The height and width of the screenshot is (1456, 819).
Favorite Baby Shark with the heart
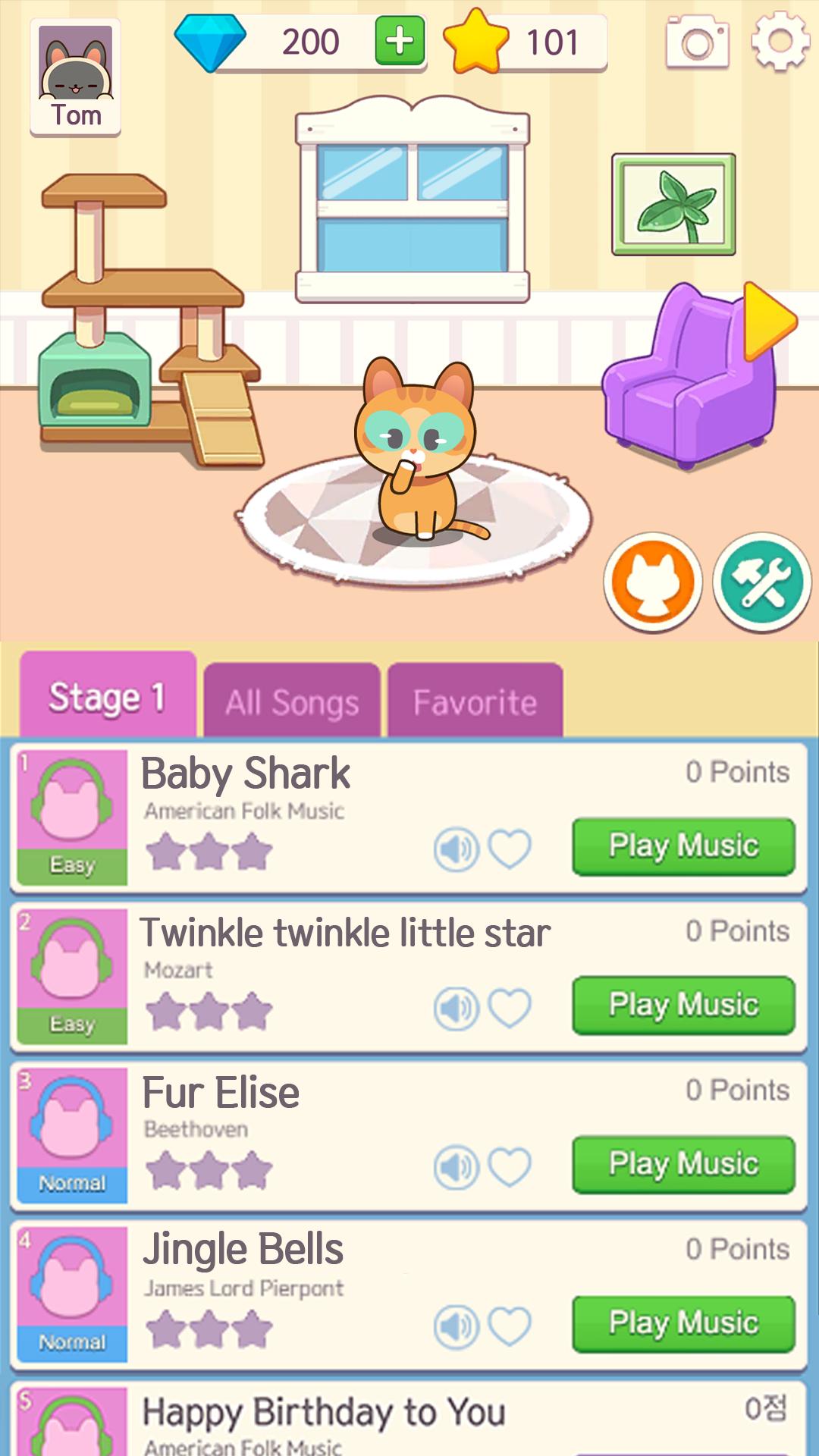(510, 849)
